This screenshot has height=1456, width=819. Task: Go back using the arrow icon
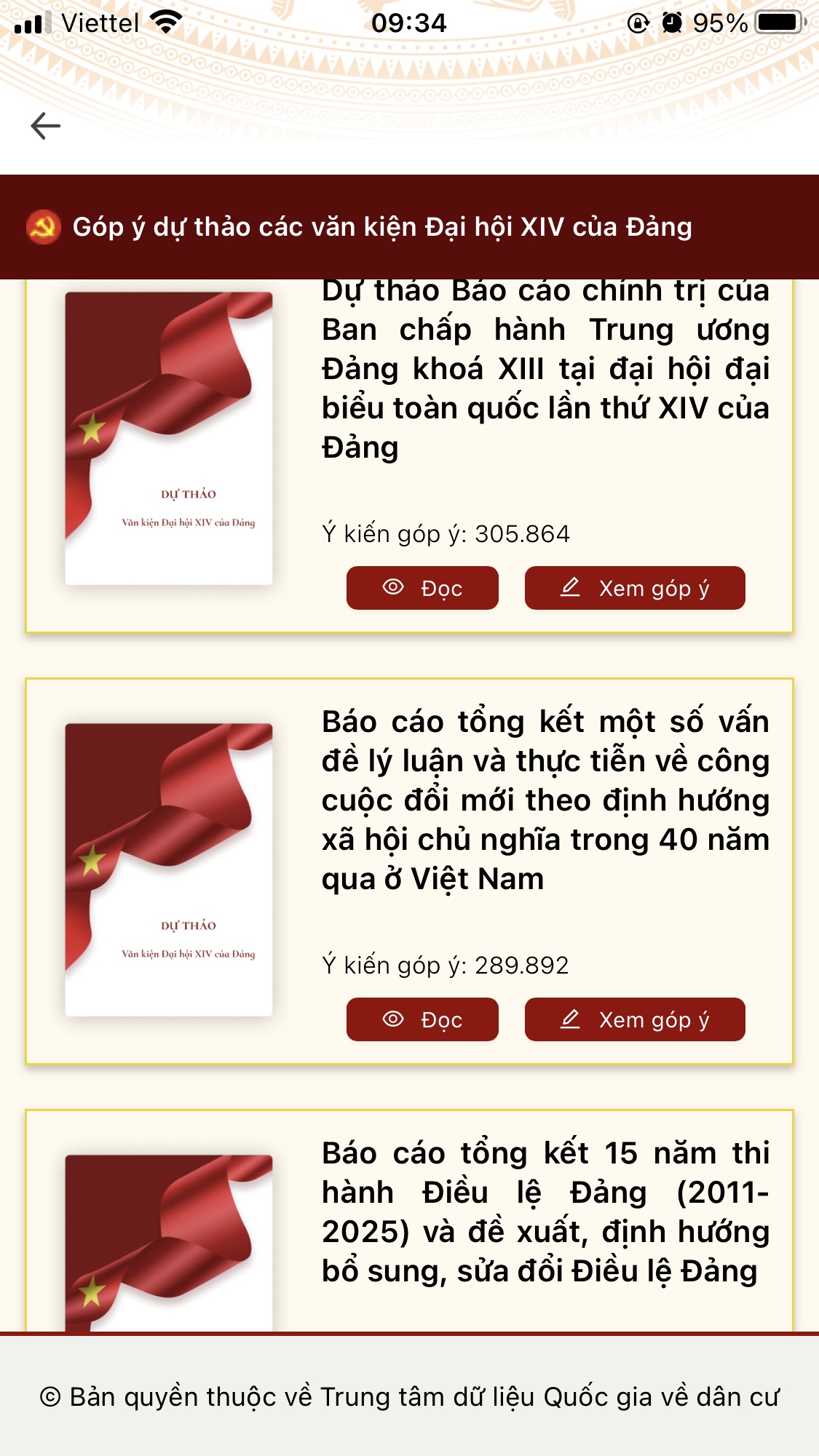click(45, 126)
